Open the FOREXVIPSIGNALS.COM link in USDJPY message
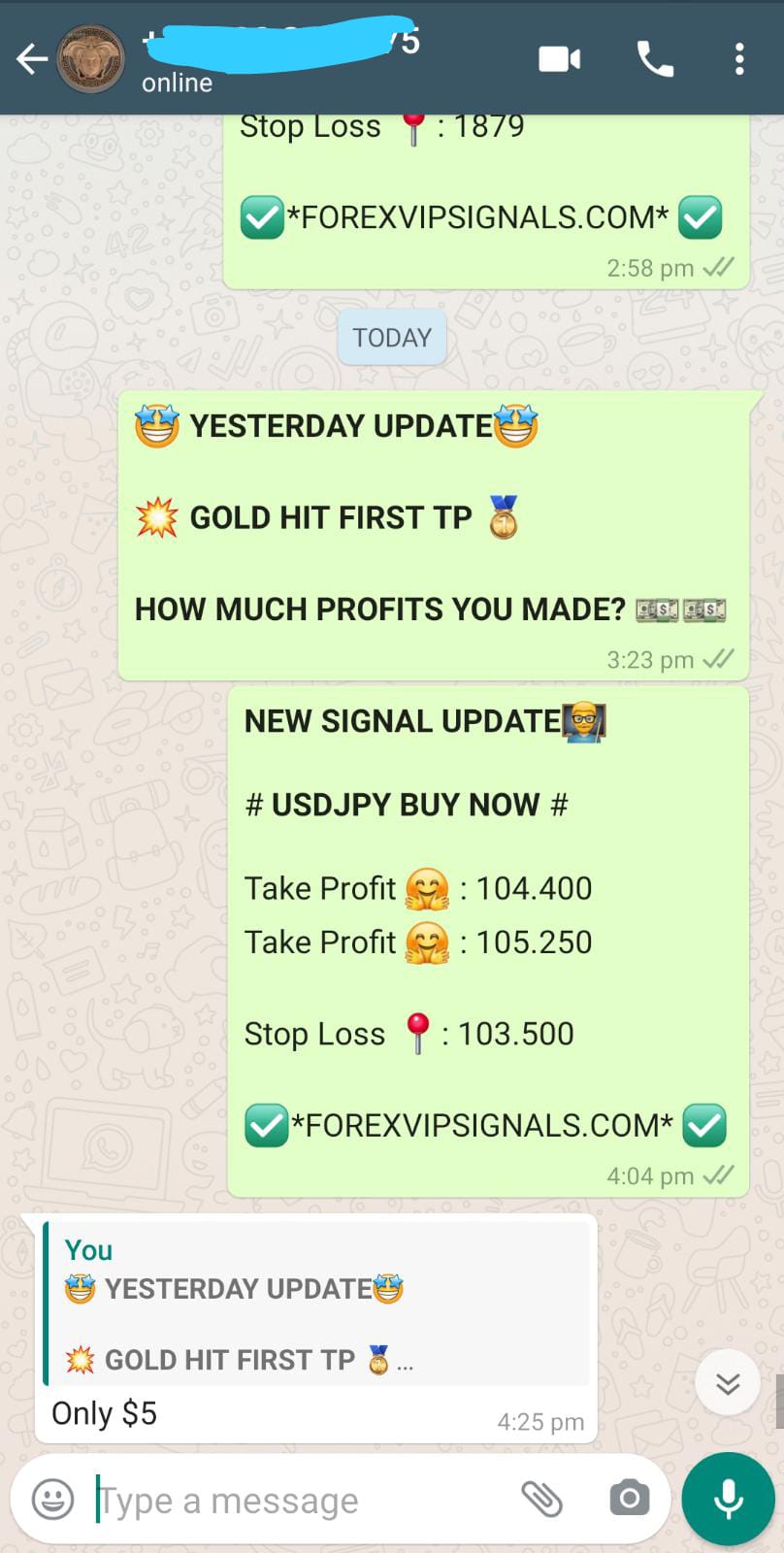 [482, 1126]
